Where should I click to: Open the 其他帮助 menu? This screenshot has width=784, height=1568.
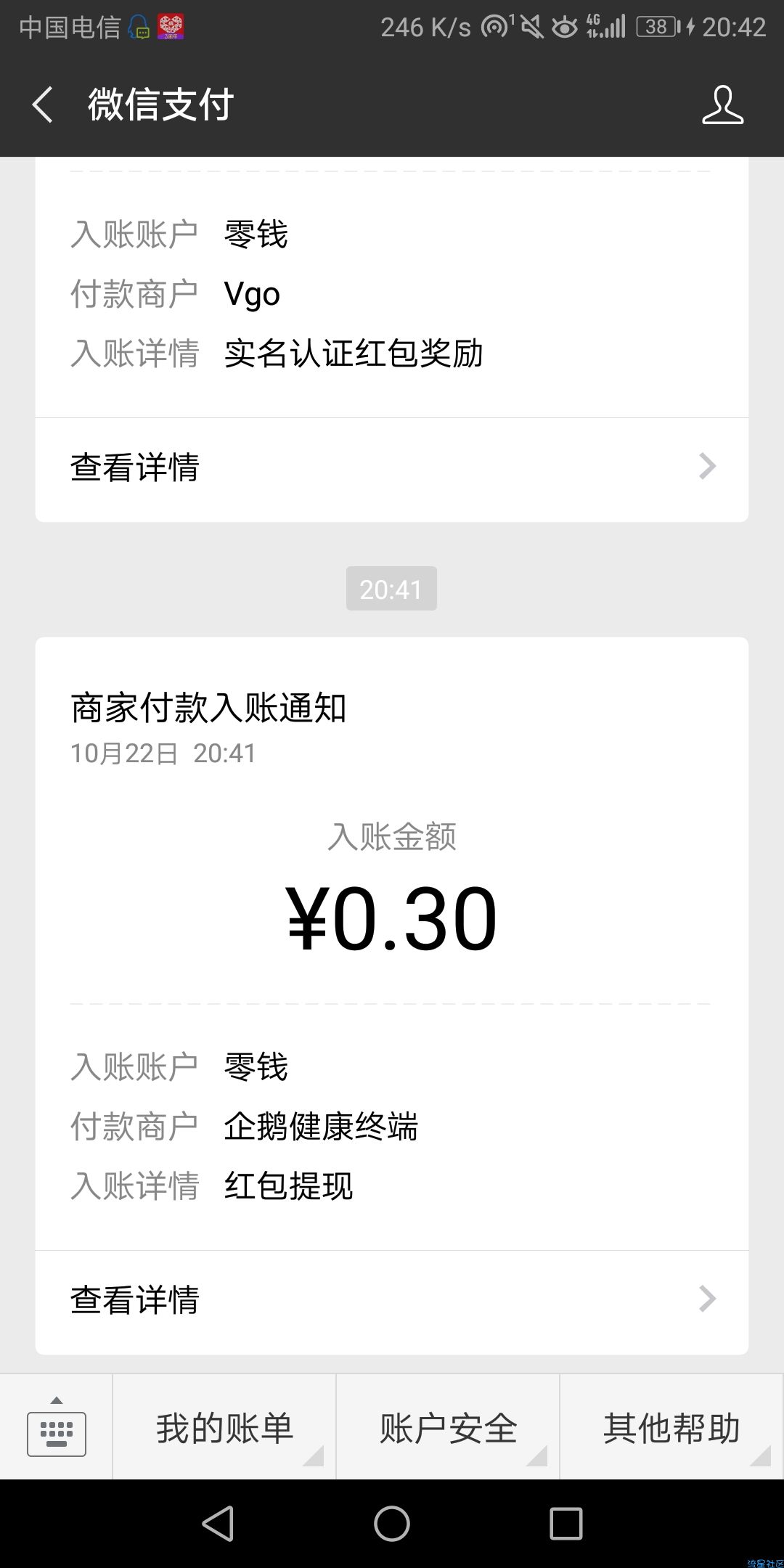(x=672, y=1426)
